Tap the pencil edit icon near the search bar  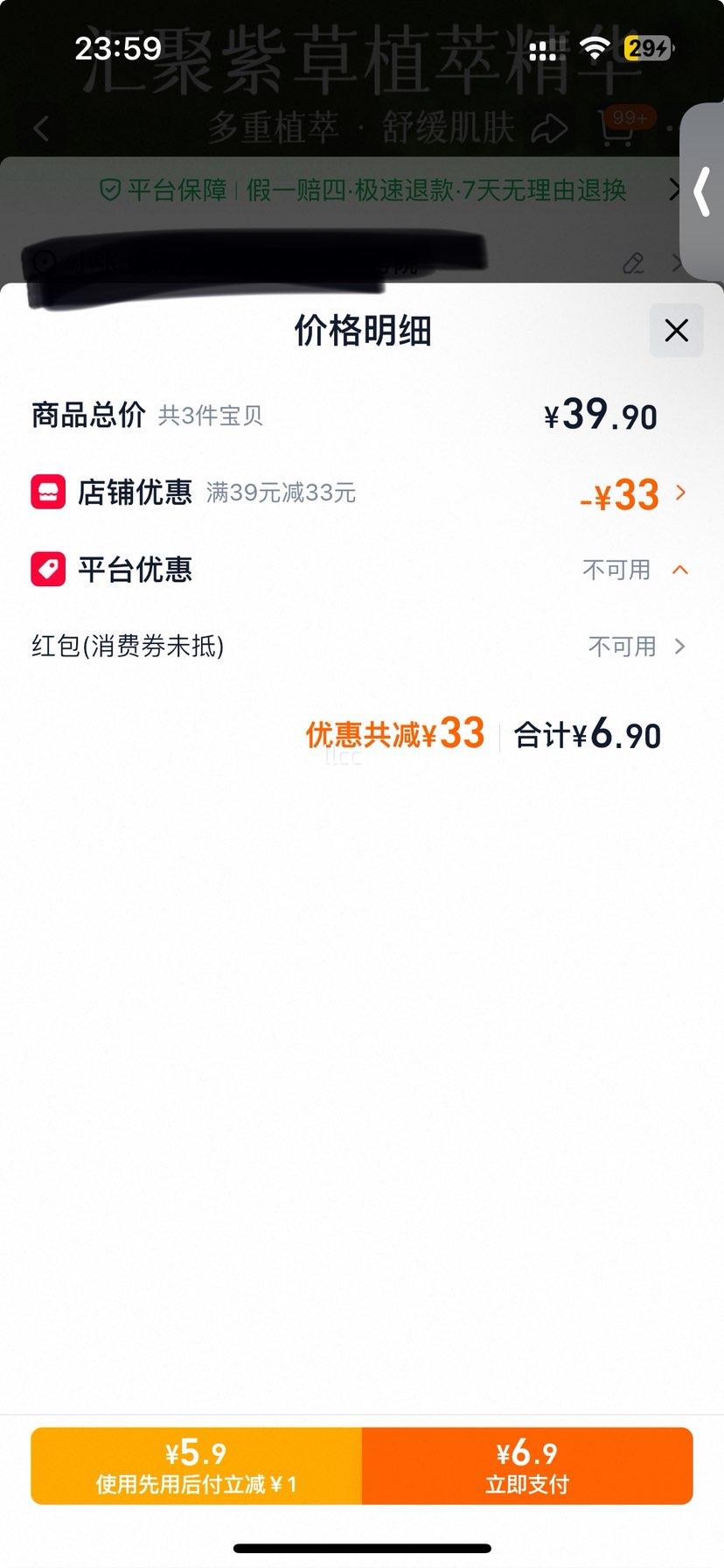(632, 263)
